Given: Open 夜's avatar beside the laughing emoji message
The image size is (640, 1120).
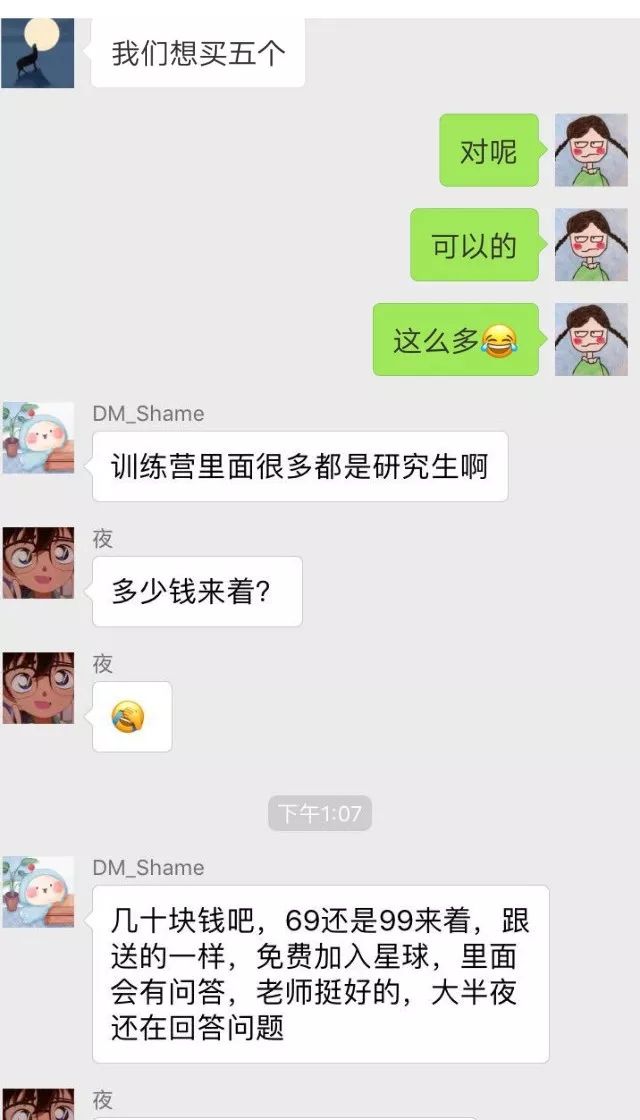Looking at the screenshot, I should (38, 688).
